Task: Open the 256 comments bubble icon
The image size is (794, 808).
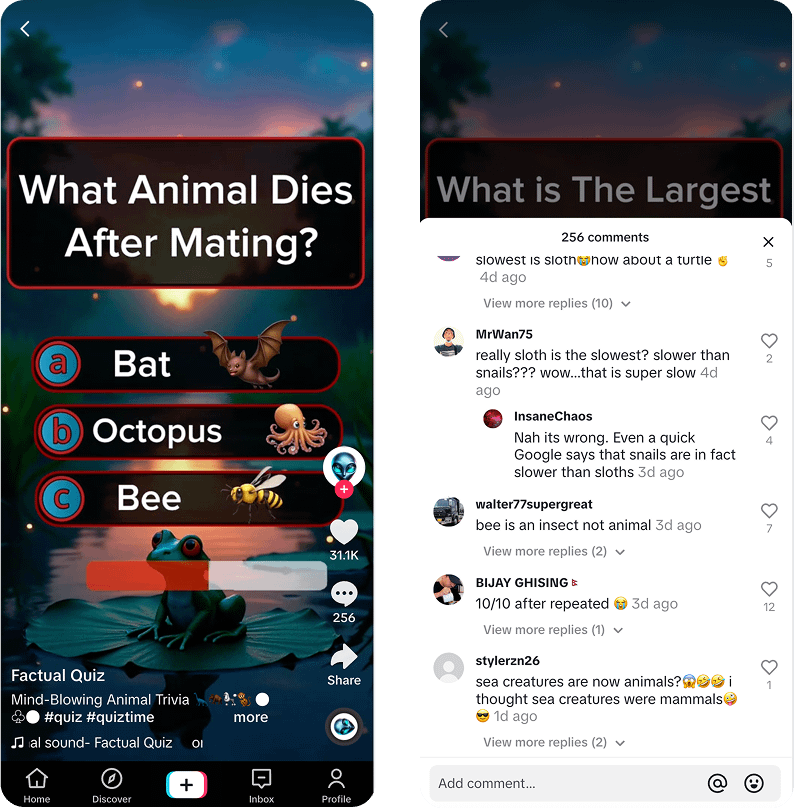Action: coord(343,596)
